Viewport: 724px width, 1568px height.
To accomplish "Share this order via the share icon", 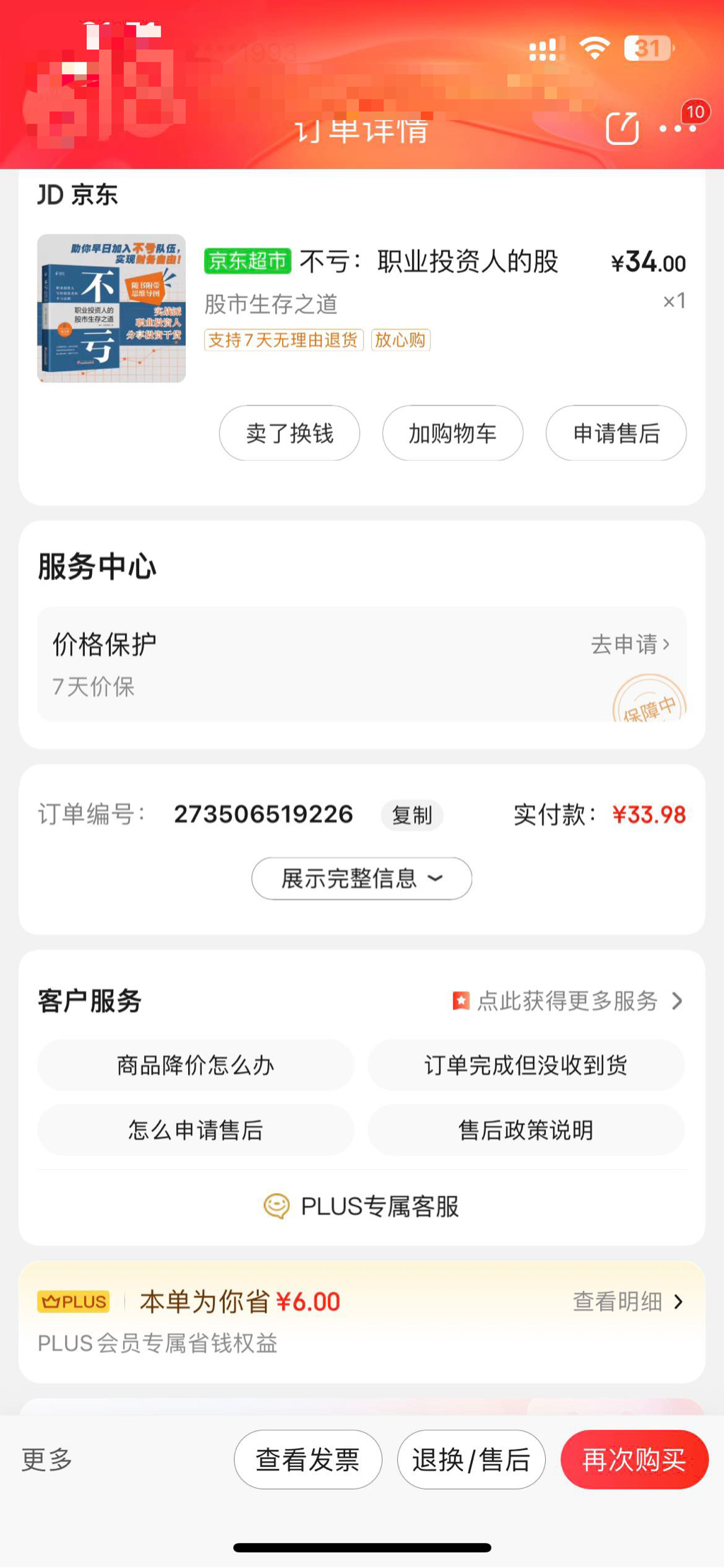I will click(622, 129).
